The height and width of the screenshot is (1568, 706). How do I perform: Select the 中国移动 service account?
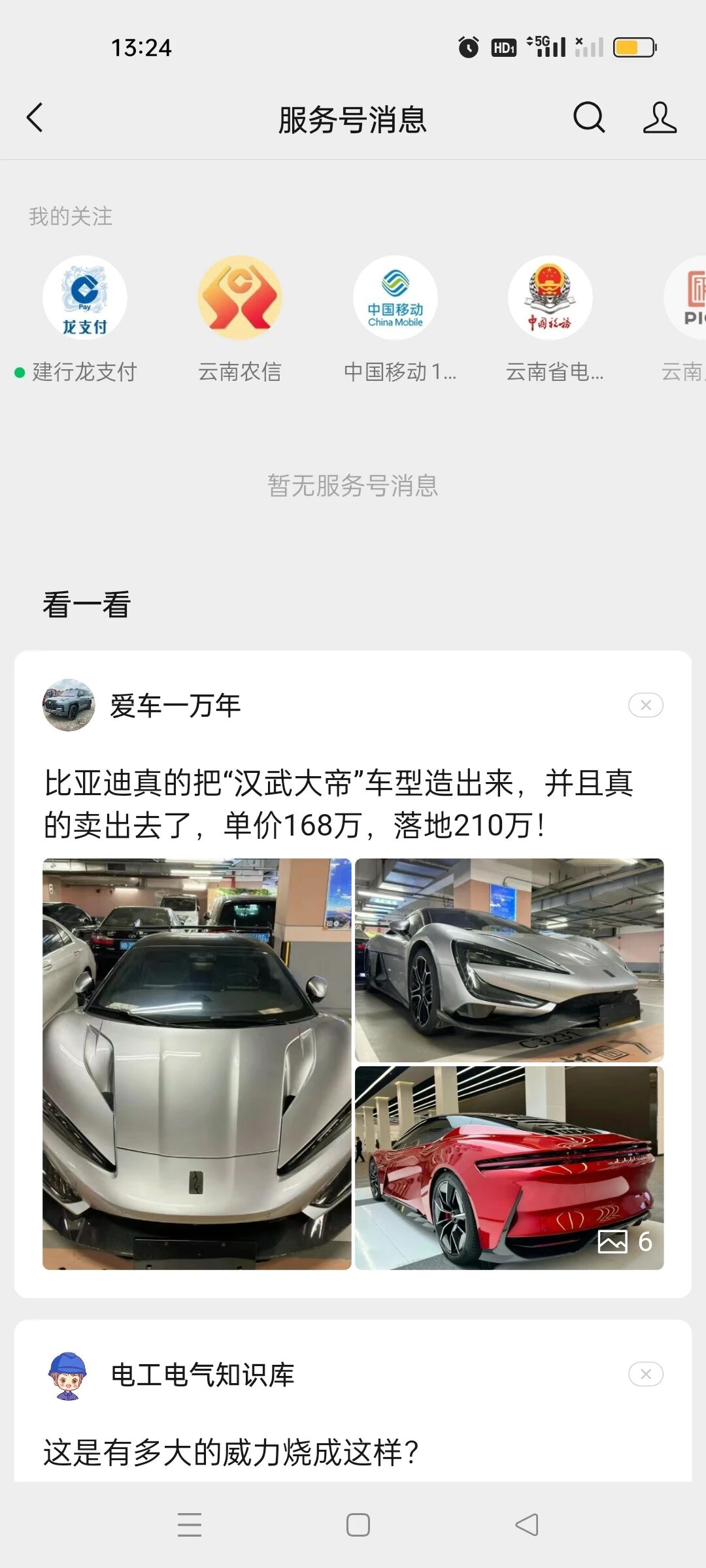point(395,298)
